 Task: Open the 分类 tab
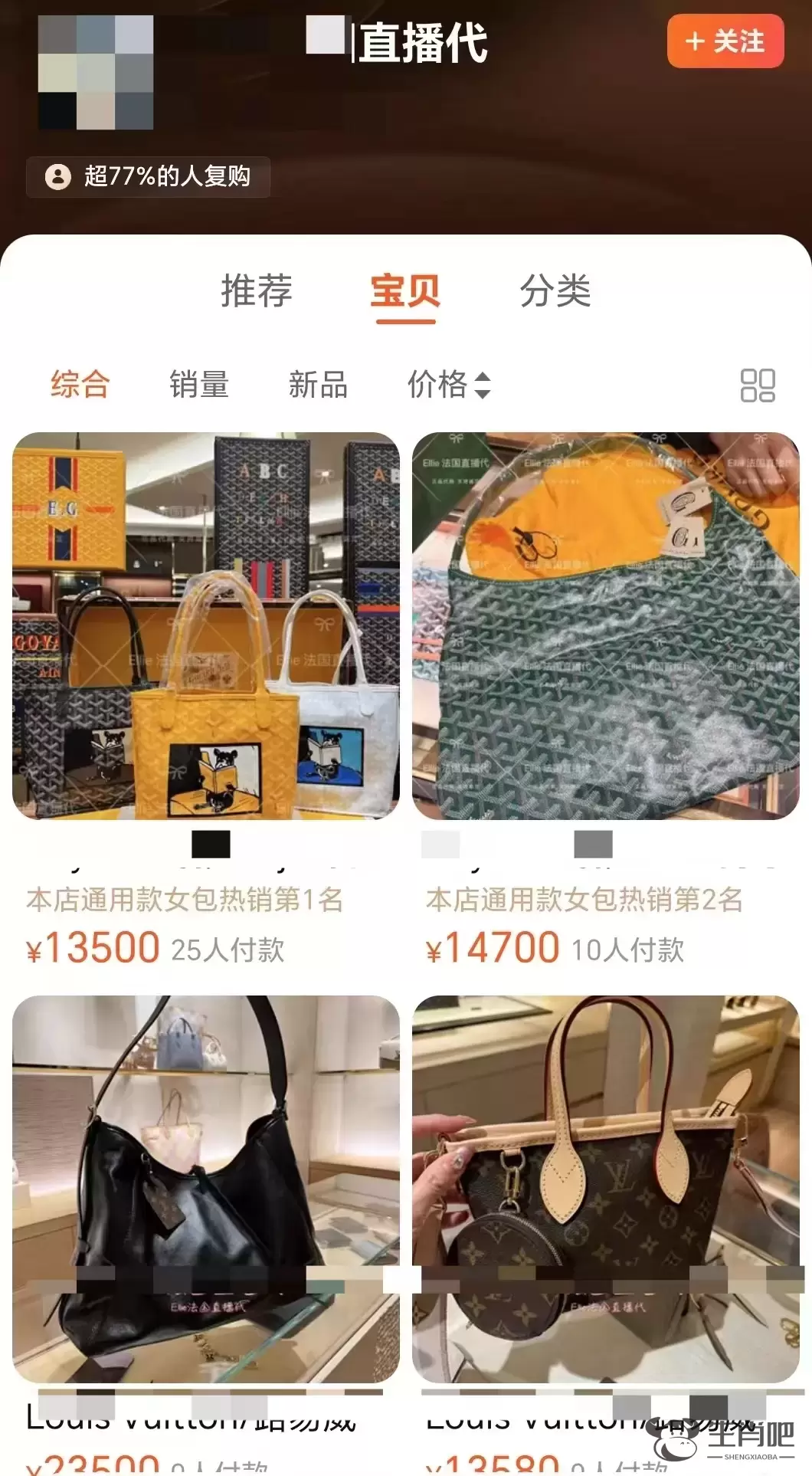555,291
